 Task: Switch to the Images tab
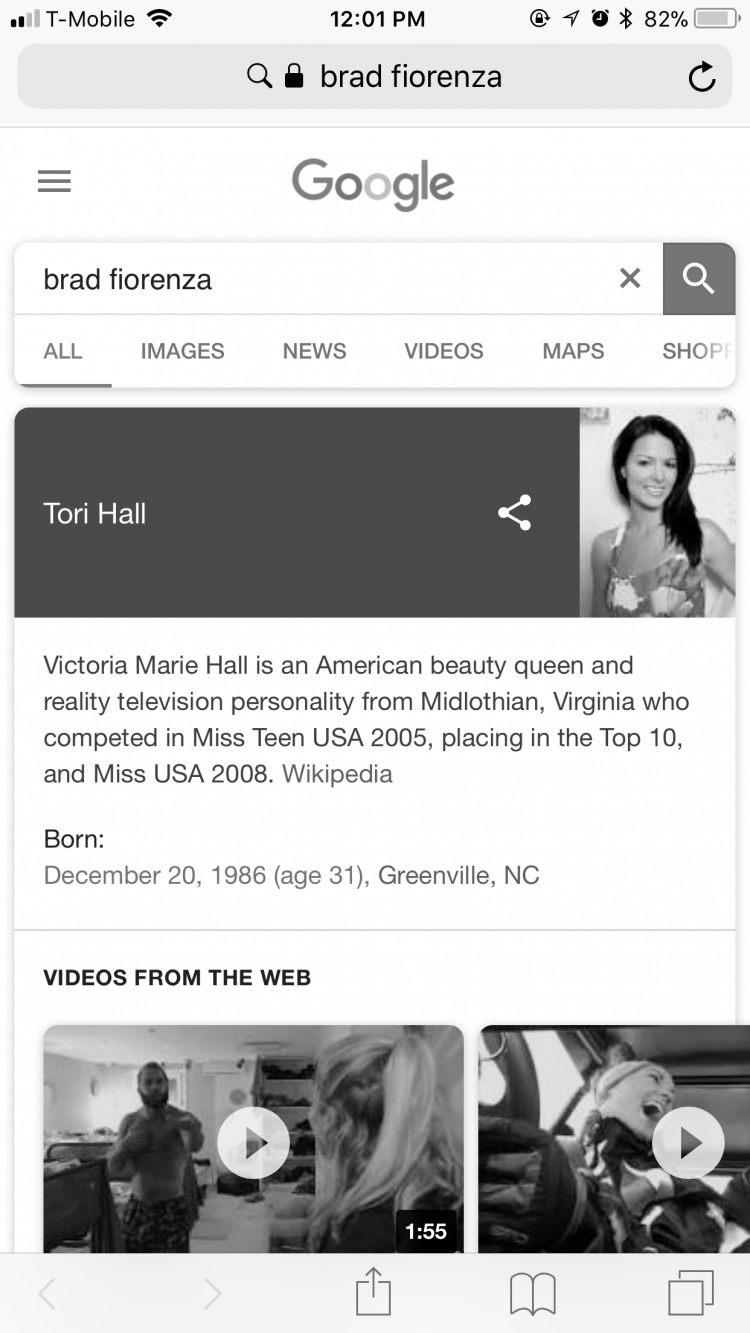tap(182, 351)
